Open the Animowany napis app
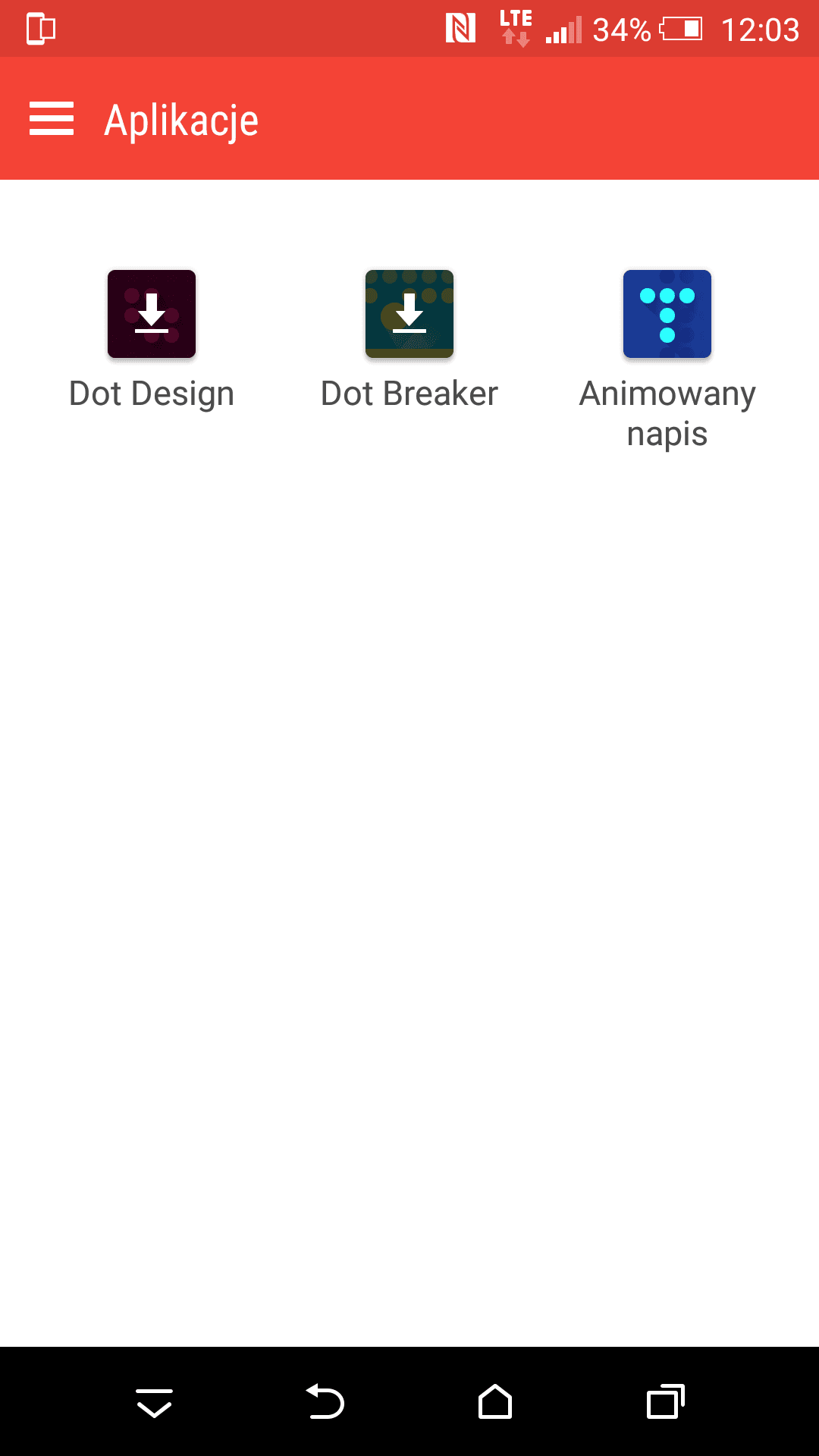 point(667,314)
